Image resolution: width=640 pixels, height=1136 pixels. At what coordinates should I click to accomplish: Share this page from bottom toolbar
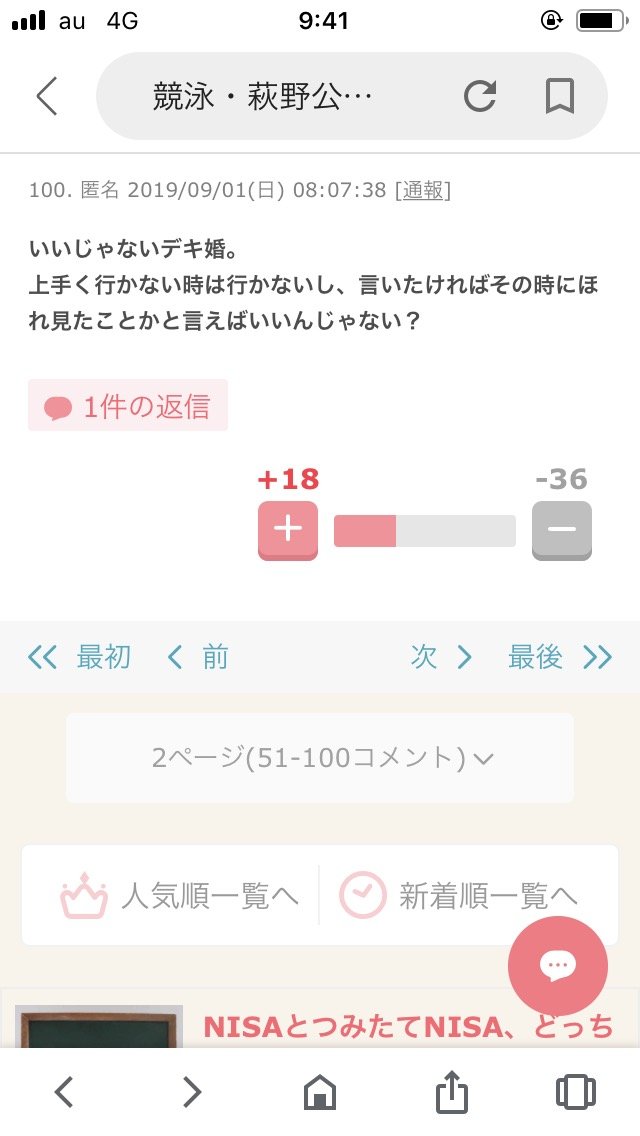(451, 1090)
